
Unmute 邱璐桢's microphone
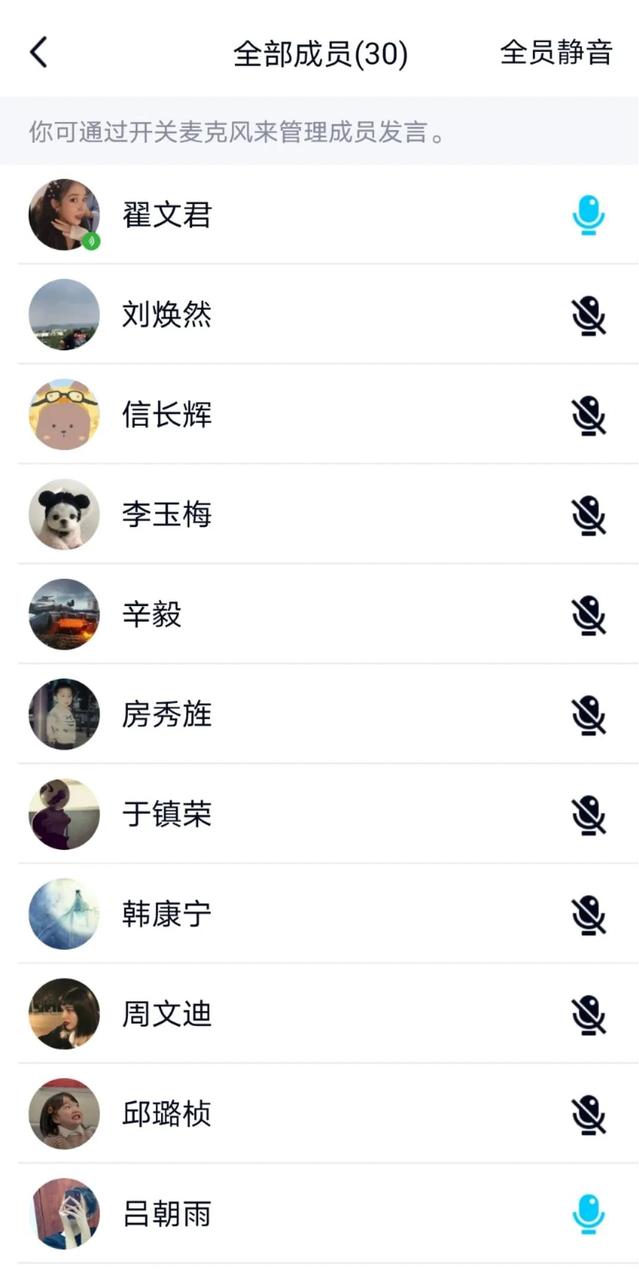[589, 1114]
